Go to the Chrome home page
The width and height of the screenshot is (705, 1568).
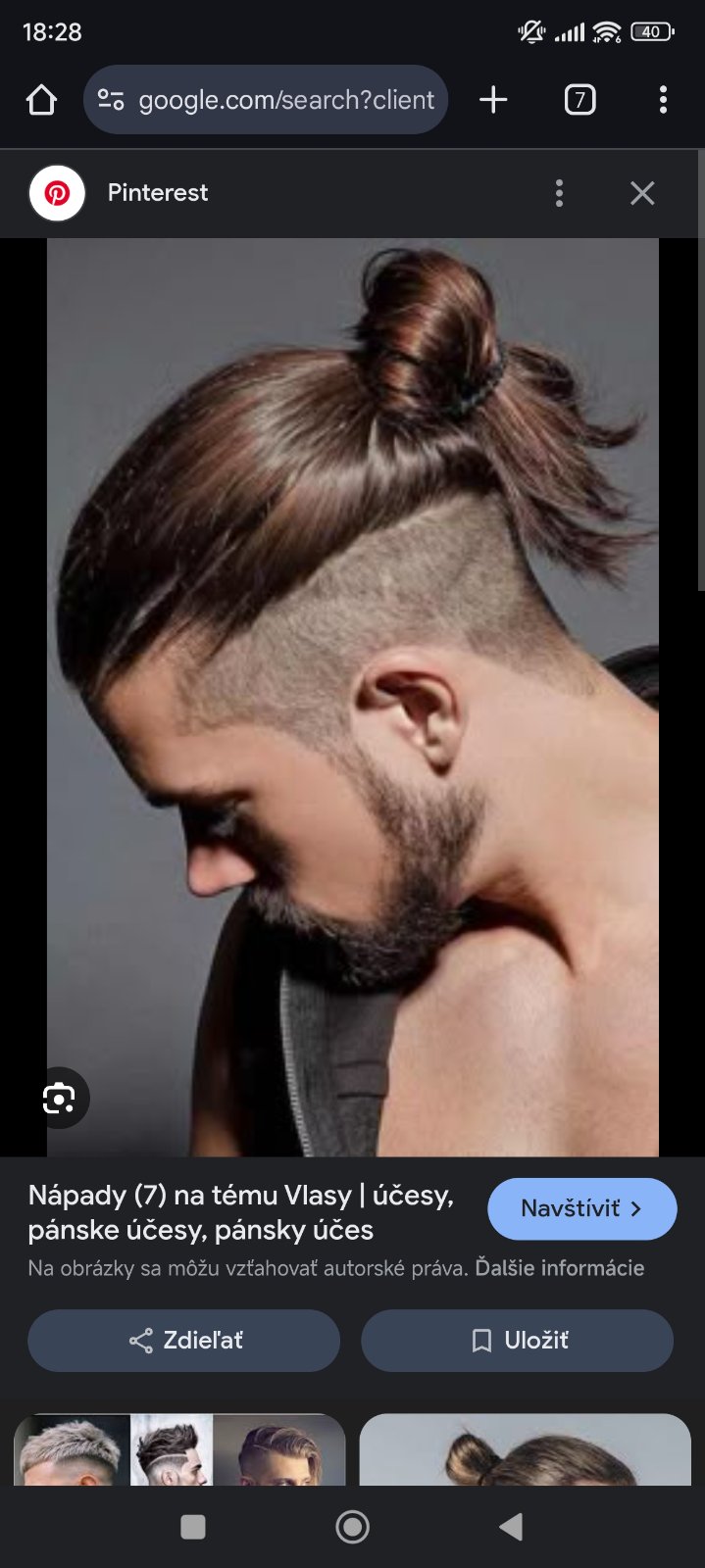point(41,100)
